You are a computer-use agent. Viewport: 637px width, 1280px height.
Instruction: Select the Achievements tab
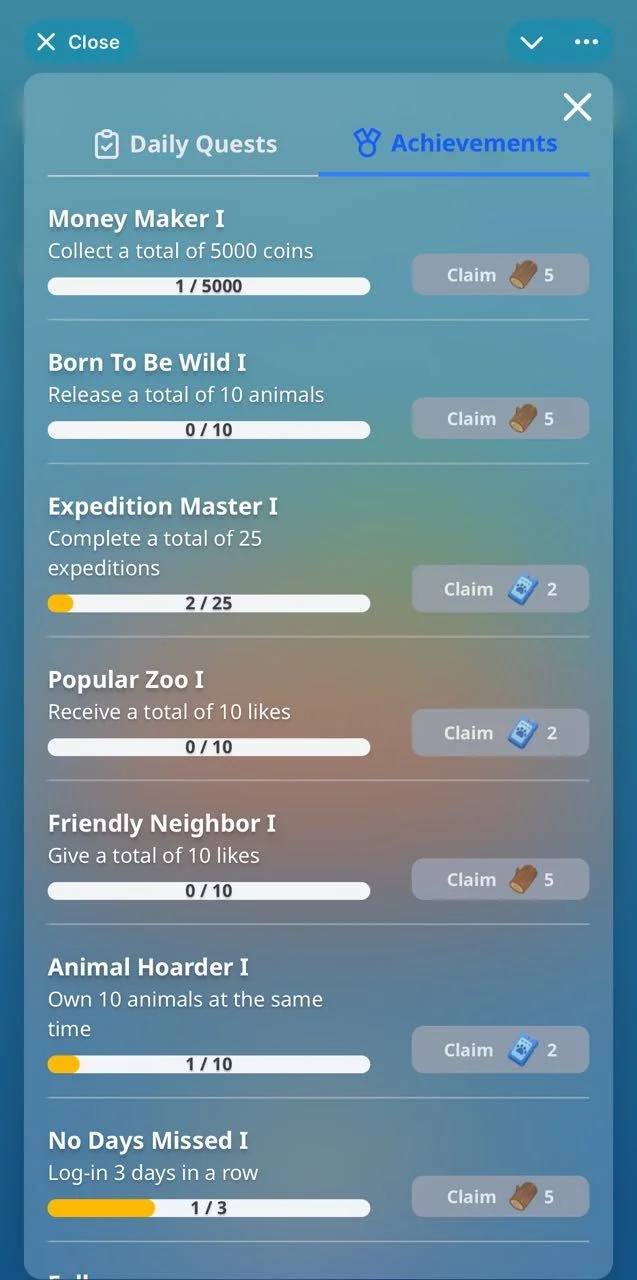pos(455,144)
